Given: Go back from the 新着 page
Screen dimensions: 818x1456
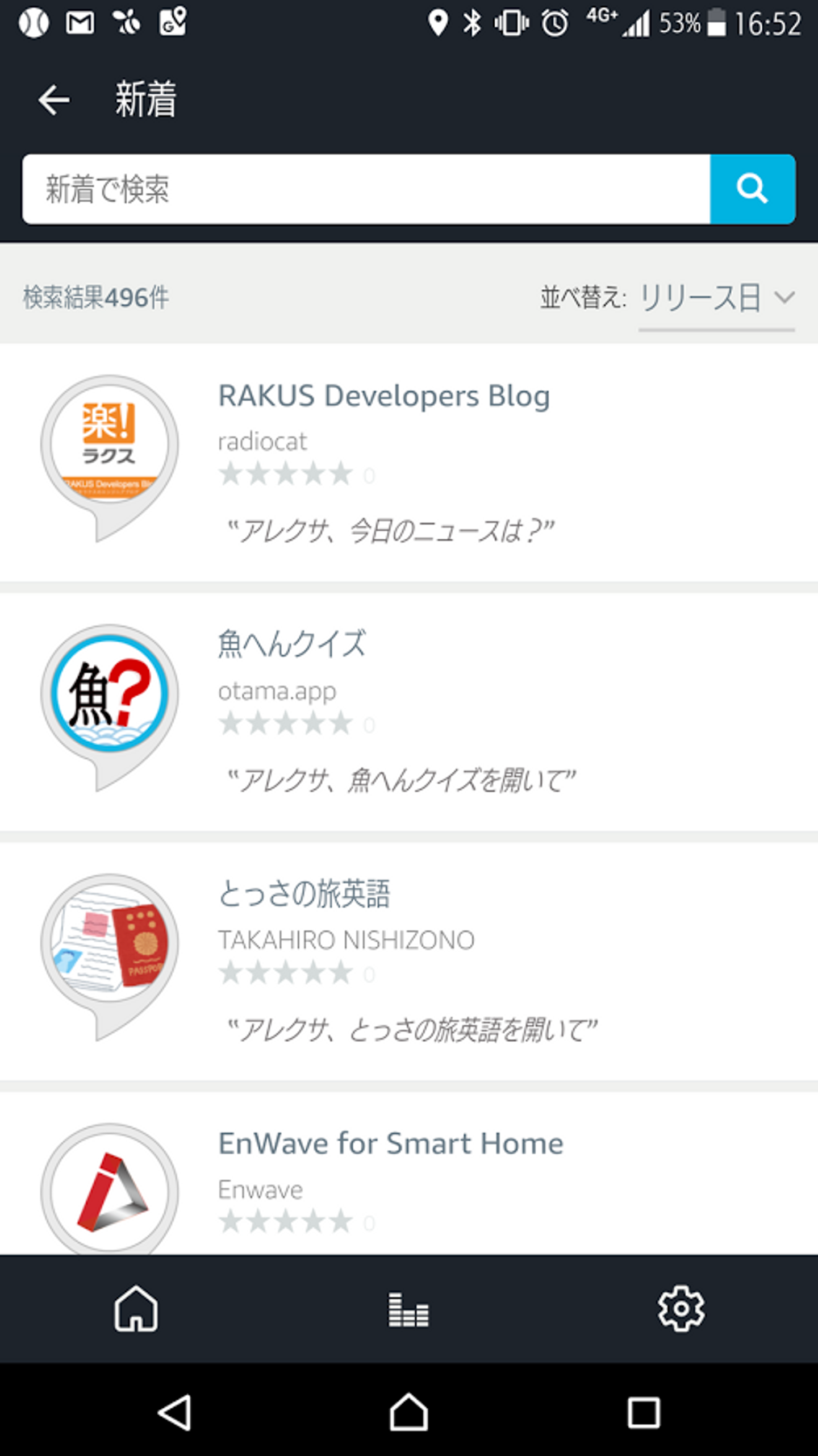Looking at the screenshot, I should pos(54,100).
